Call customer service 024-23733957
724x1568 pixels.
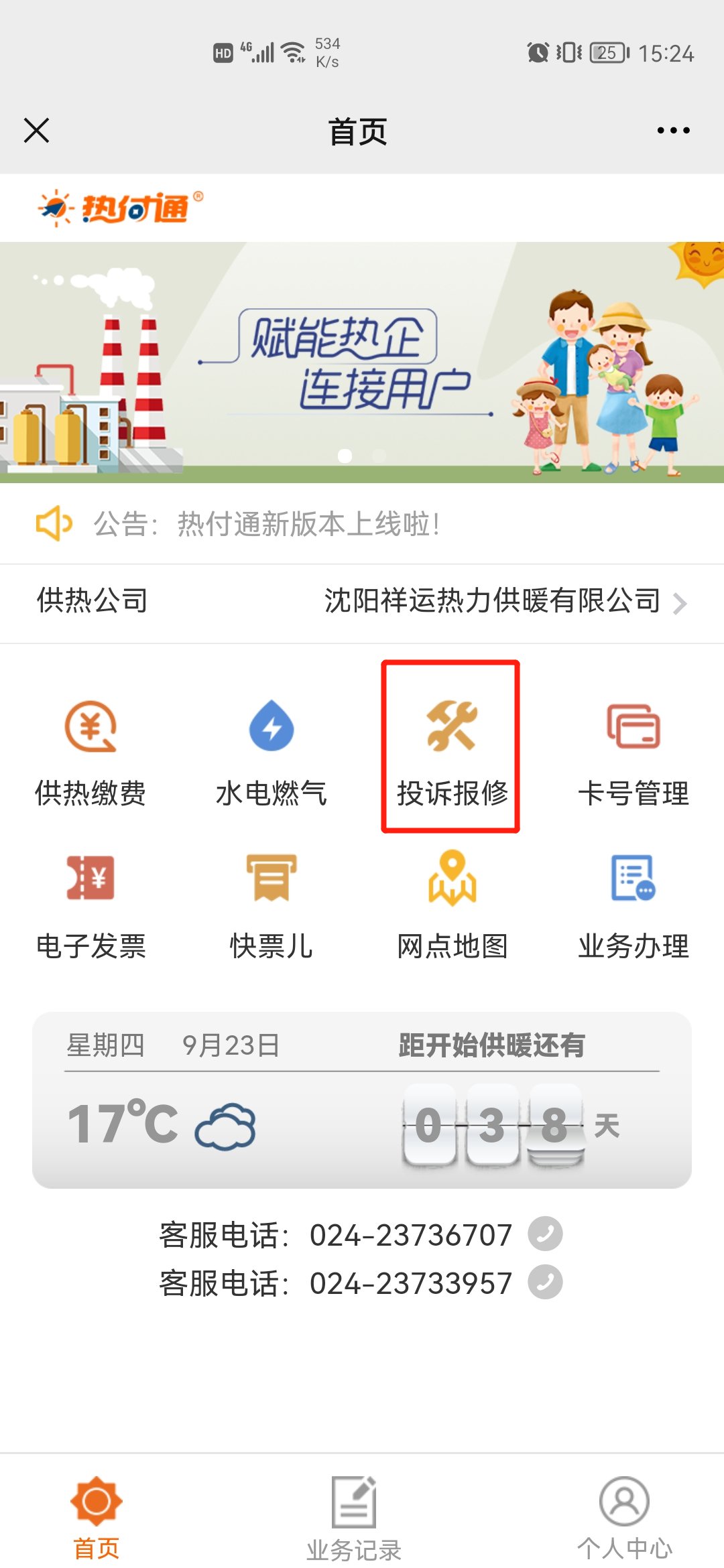[x=545, y=1282]
